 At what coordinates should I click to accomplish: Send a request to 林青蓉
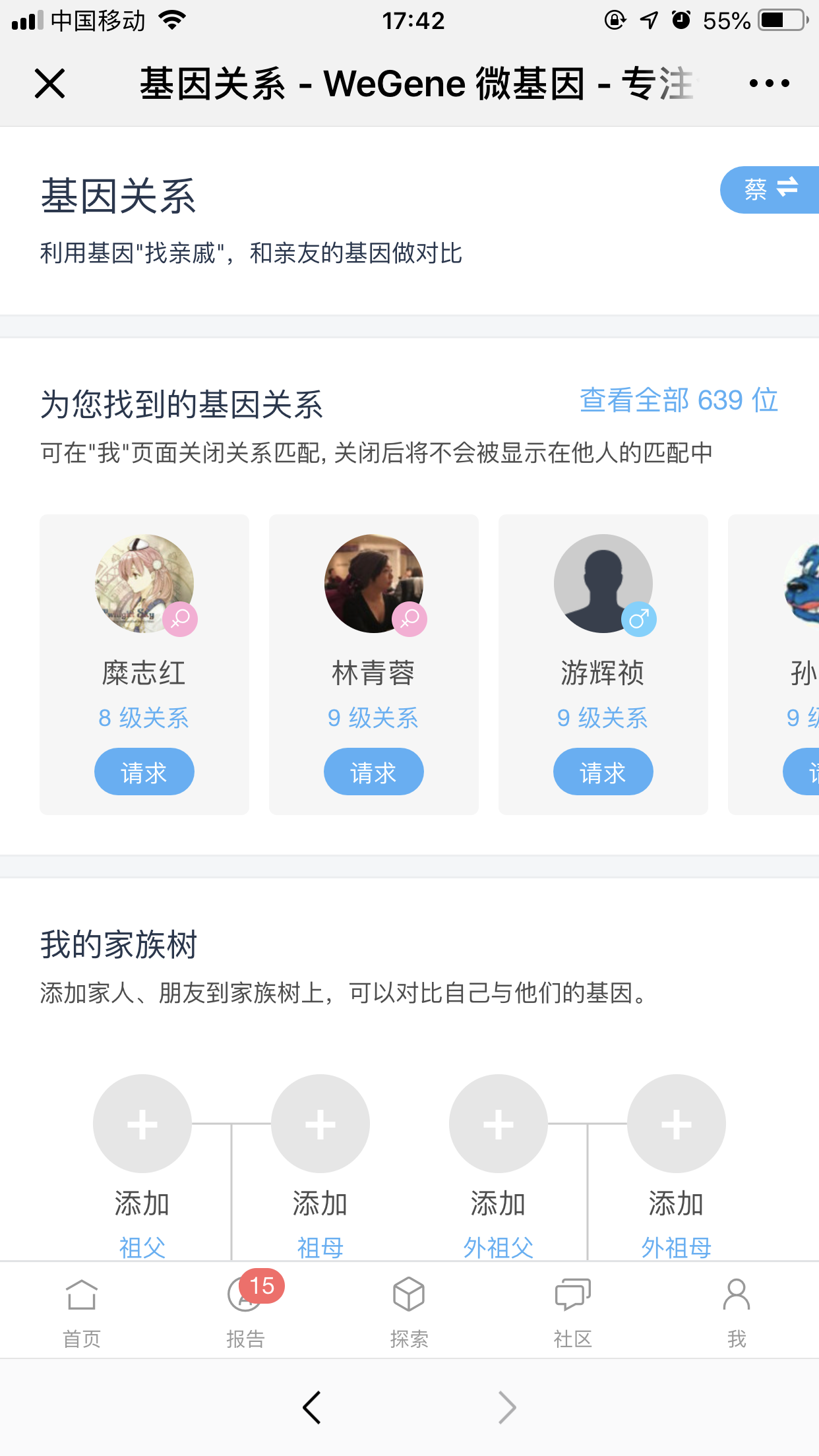(x=374, y=772)
